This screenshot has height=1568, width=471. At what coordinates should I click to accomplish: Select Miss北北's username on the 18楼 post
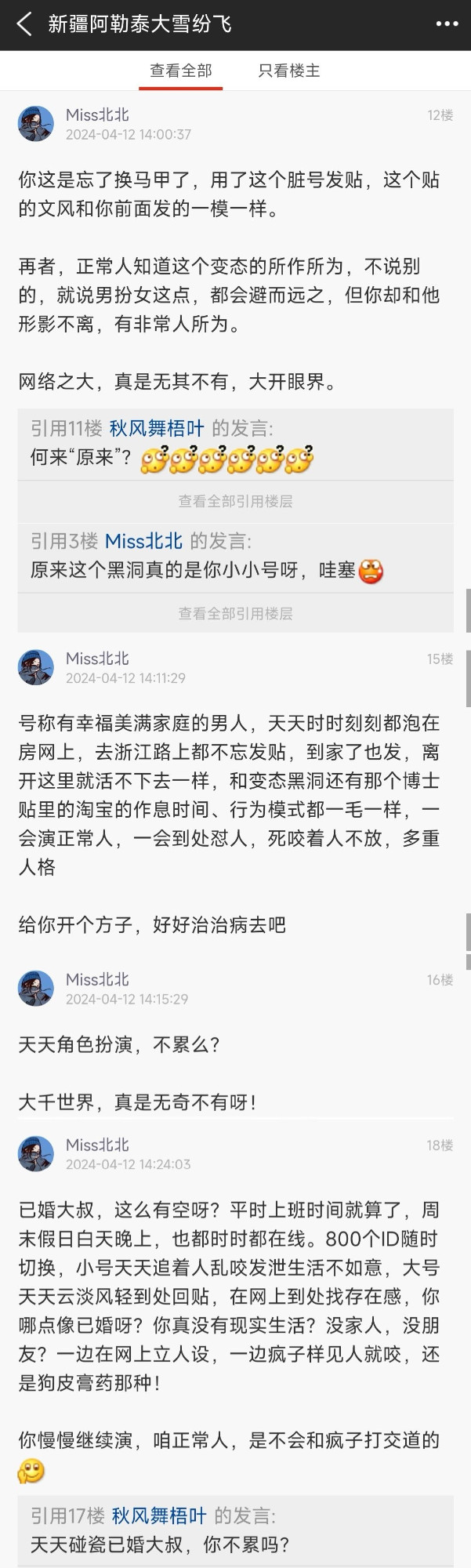[x=97, y=1145]
